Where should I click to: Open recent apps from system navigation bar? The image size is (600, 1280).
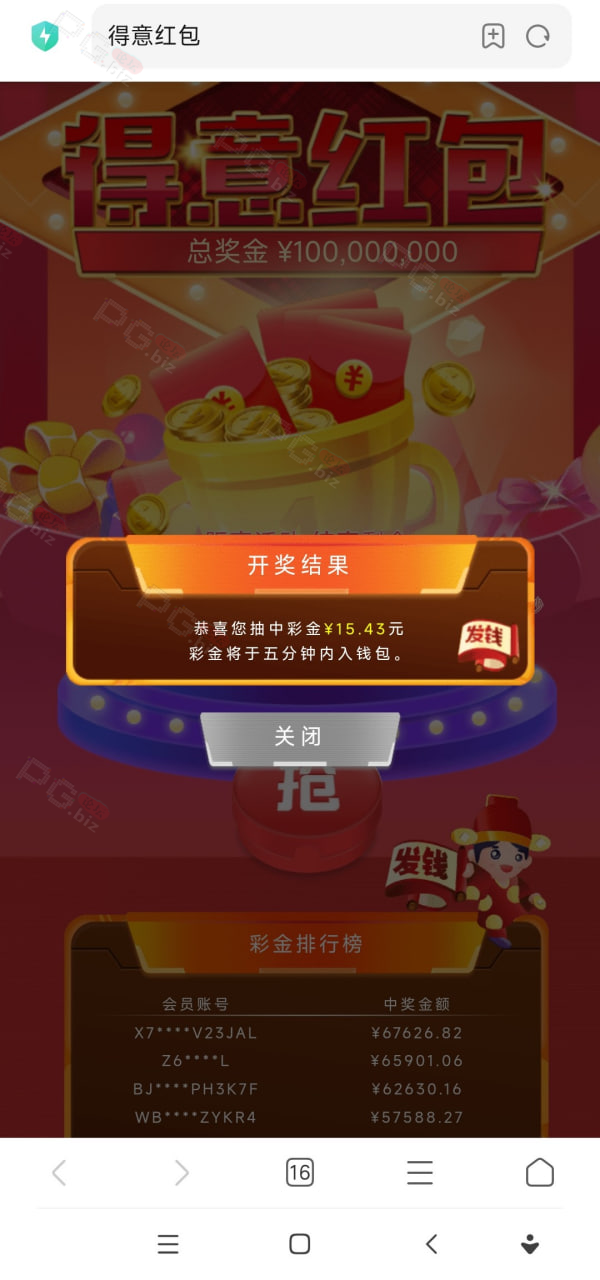[x=168, y=1244]
